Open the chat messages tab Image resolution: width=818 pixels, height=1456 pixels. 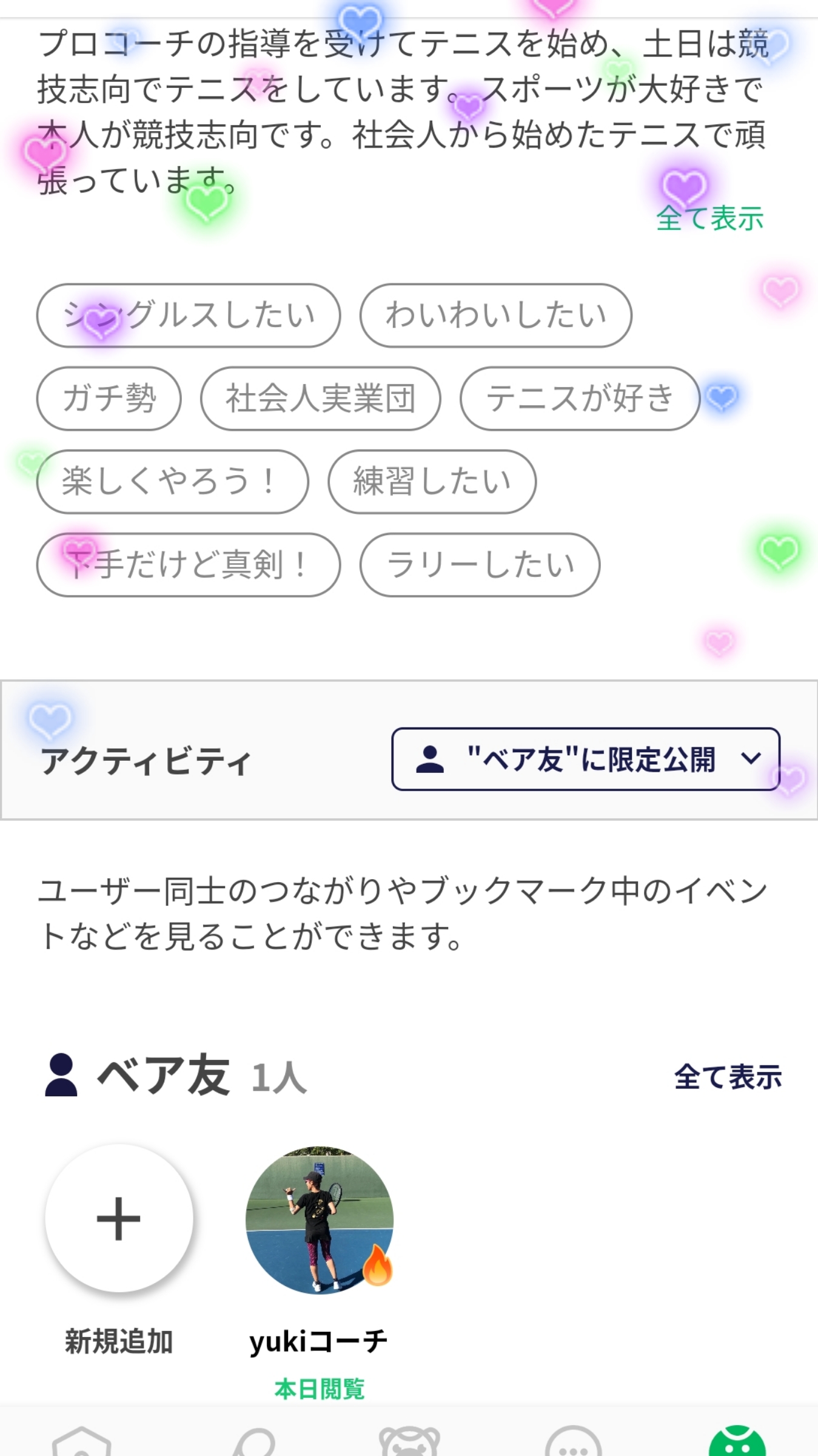click(573, 1441)
